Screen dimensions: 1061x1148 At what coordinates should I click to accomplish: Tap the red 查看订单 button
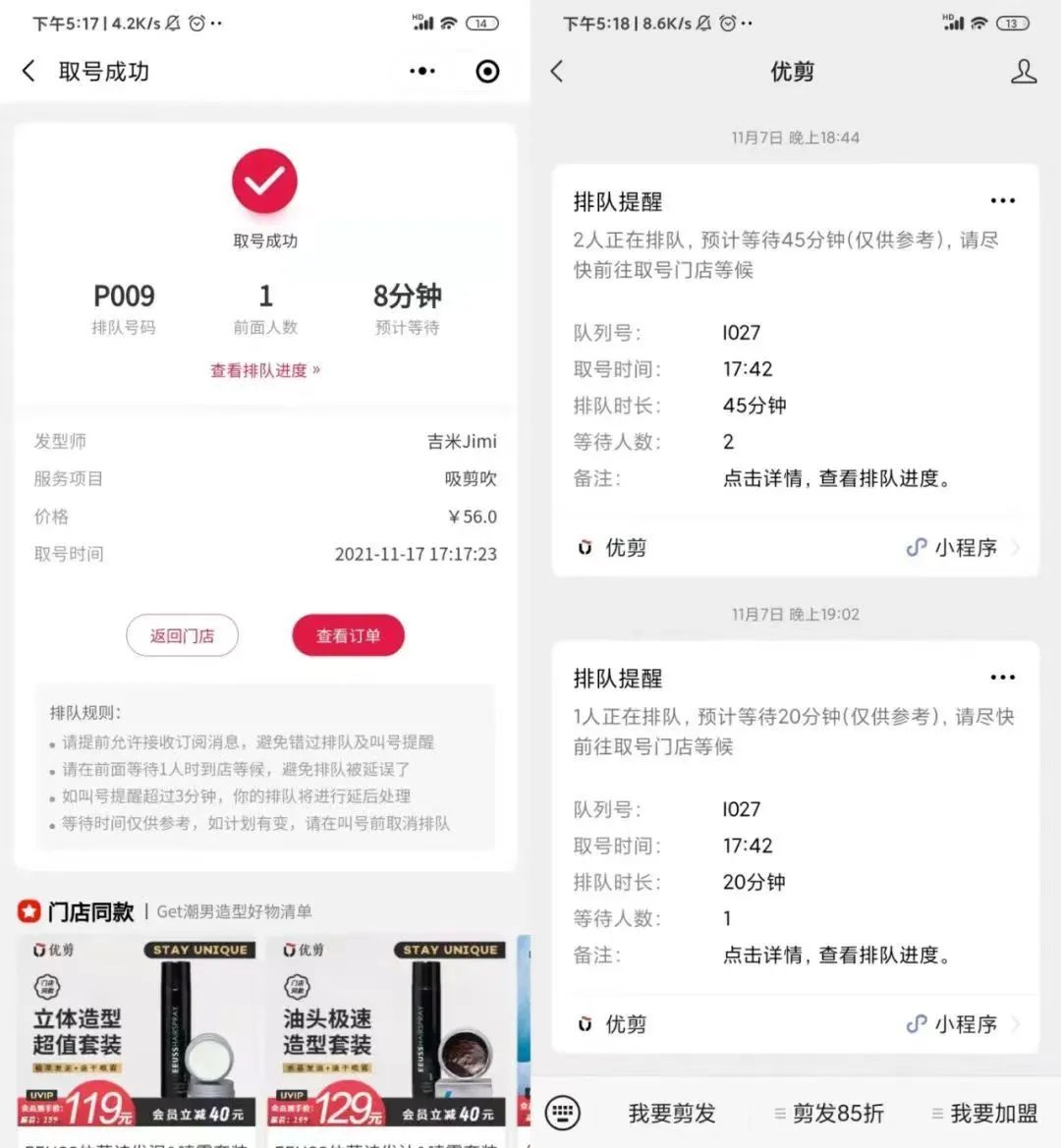click(348, 635)
